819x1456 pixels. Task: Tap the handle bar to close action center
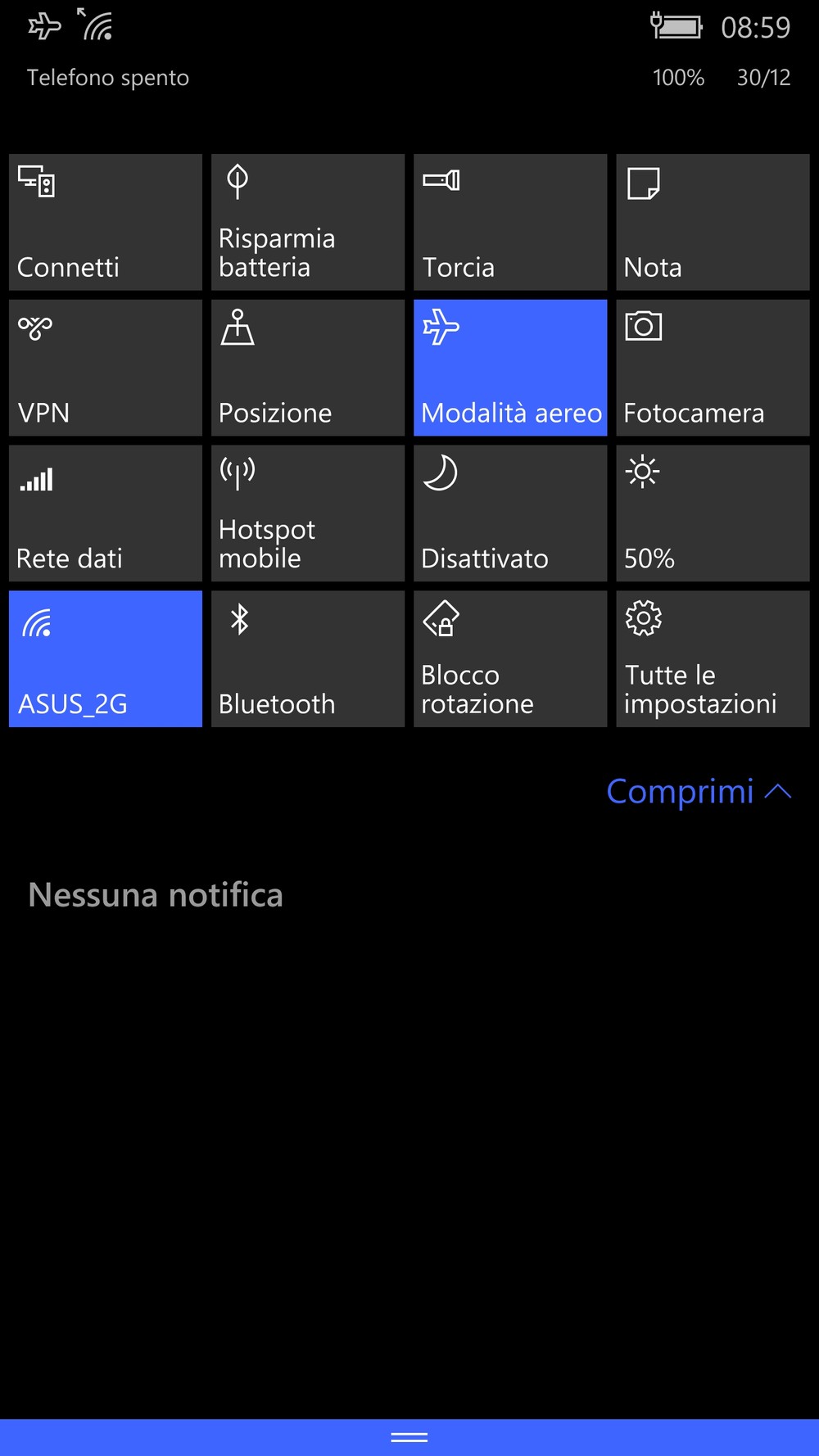[x=409, y=1437]
